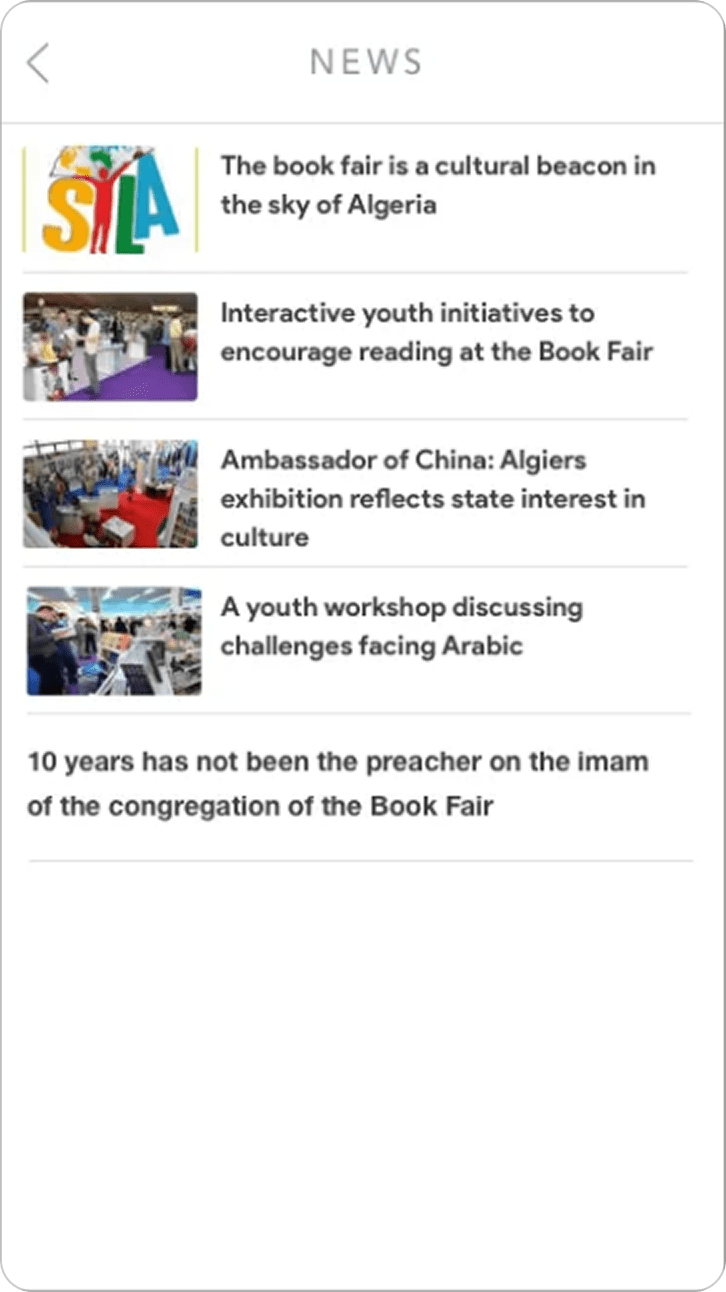Read the Ambassador of China article
The image size is (726, 1292).
click(x=432, y=498)
